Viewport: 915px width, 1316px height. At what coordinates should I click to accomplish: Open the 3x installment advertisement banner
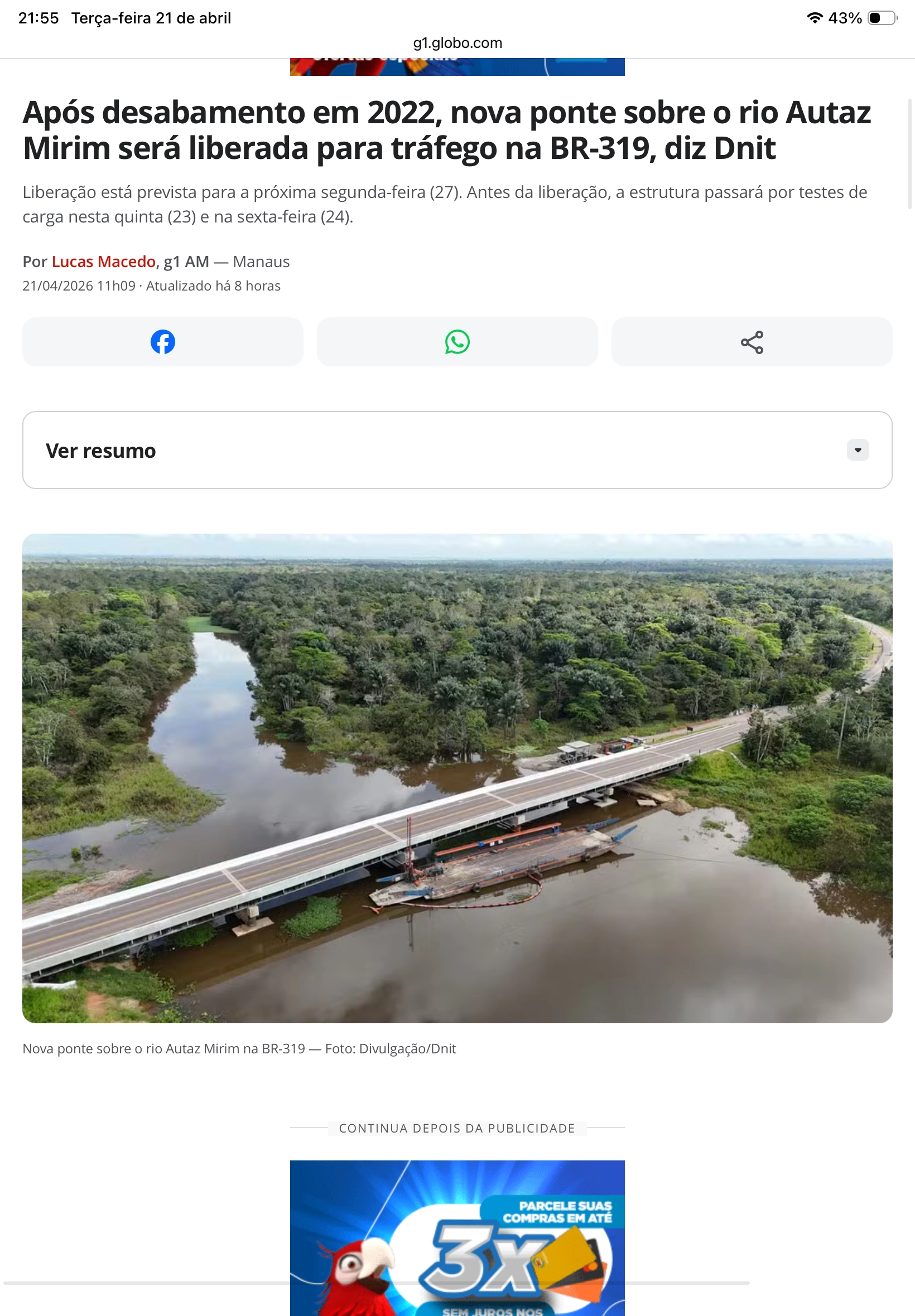click(457, 1237)
